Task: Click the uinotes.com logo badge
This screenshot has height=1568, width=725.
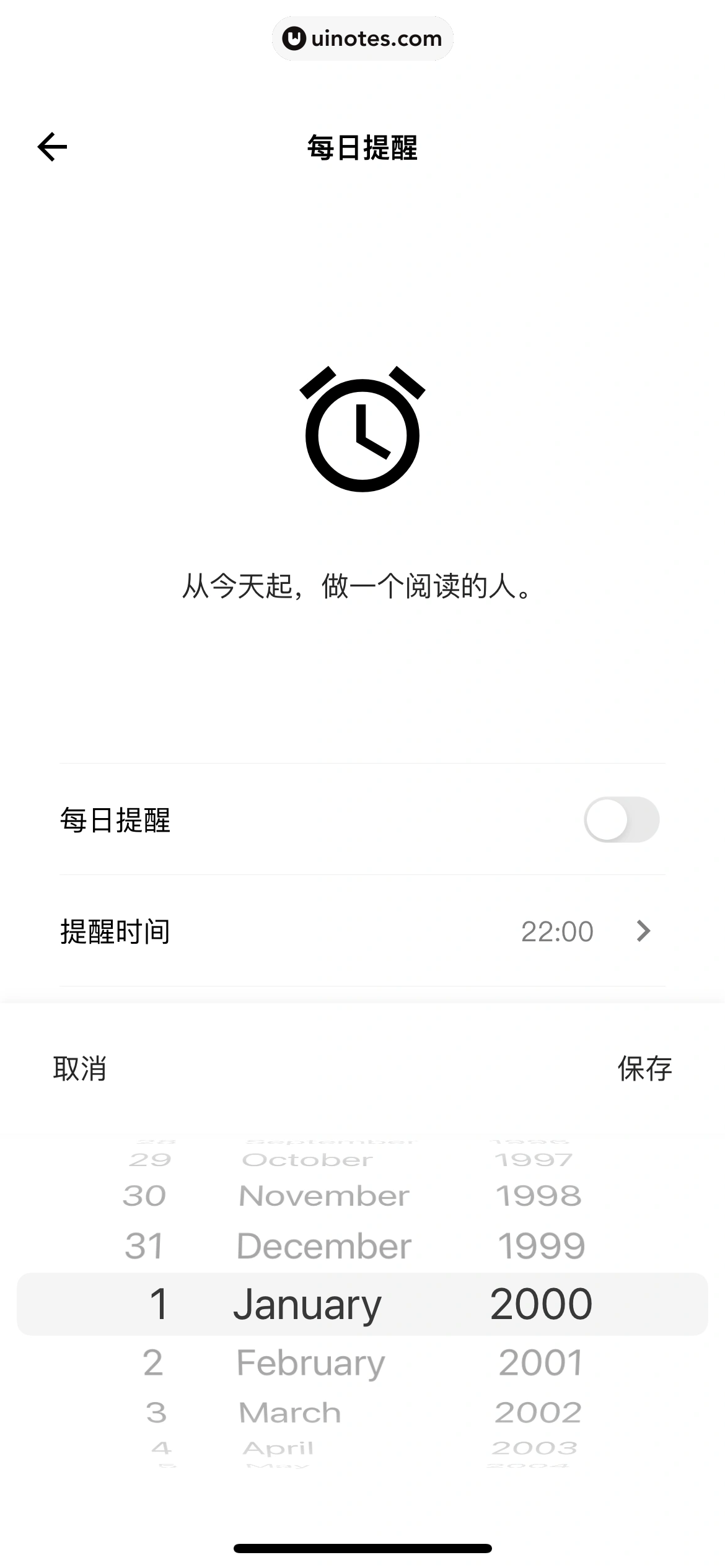Action: (x=362, y=38)
